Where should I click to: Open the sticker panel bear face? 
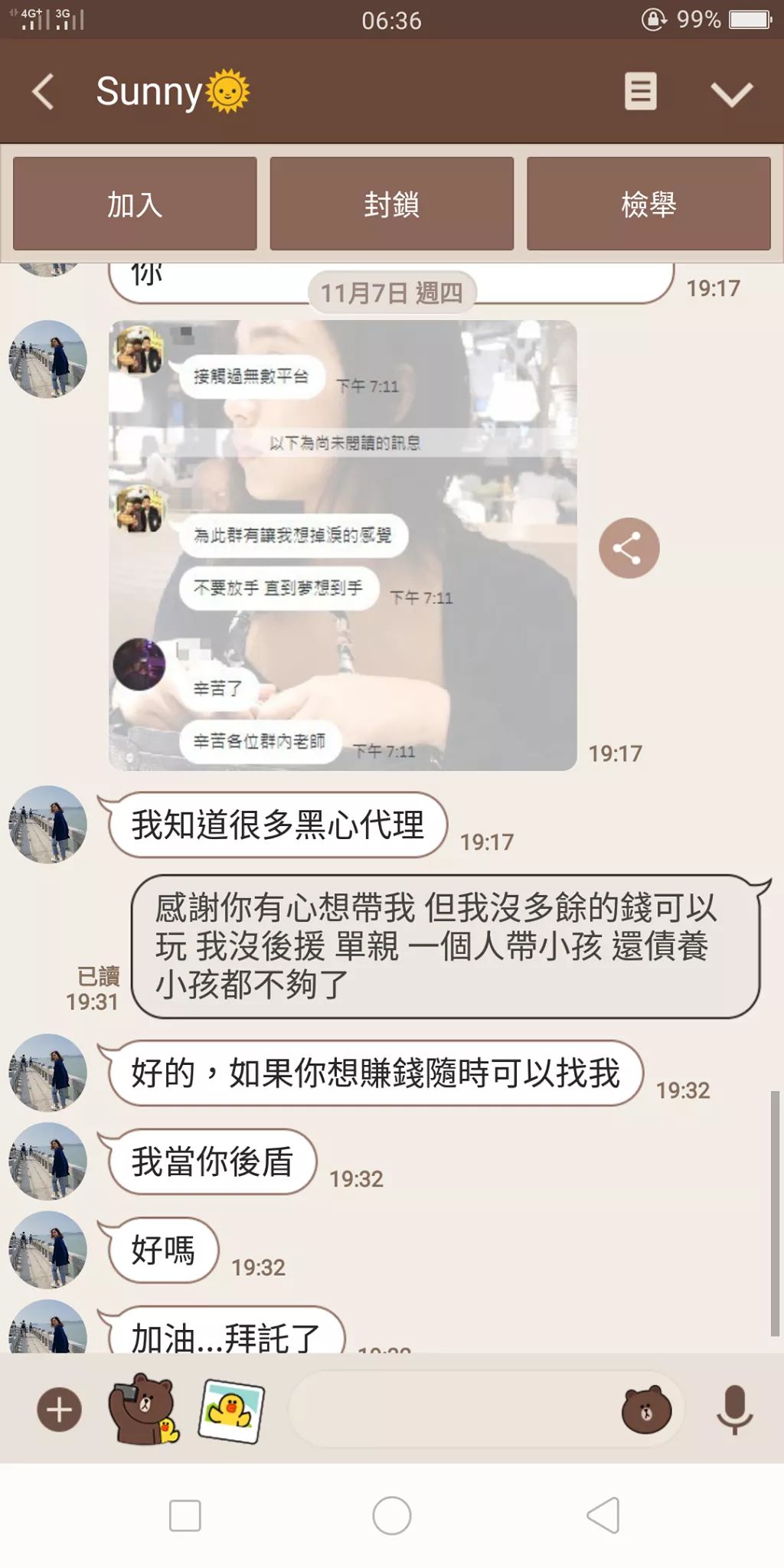646,1410
